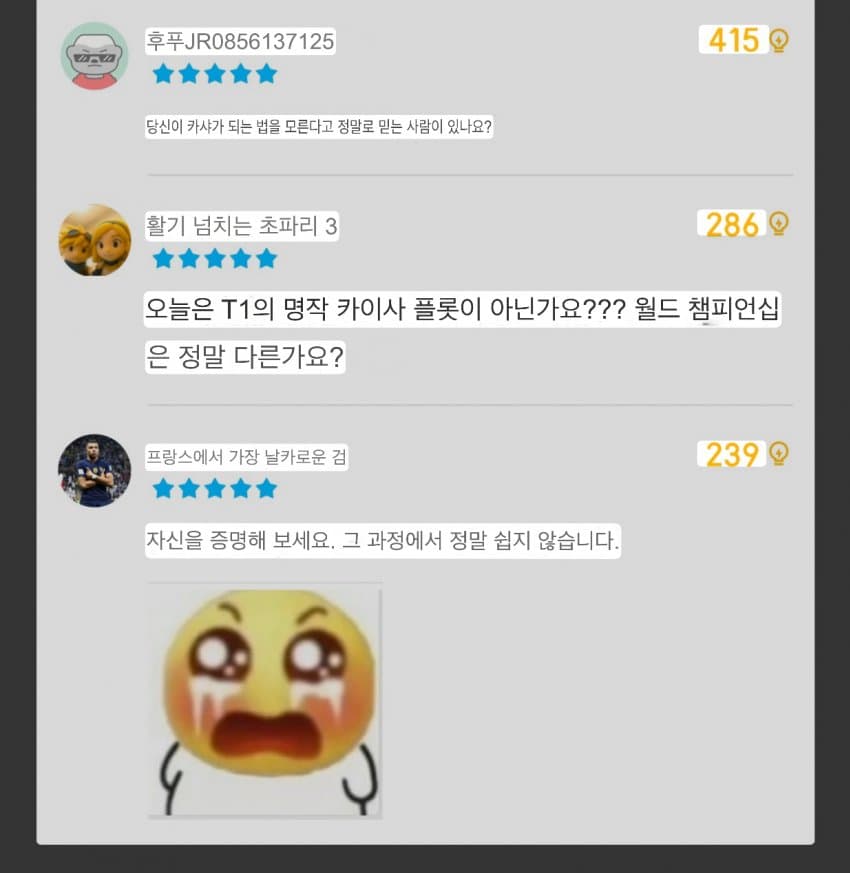Open the crying emoji image attachment

(265, 700)
